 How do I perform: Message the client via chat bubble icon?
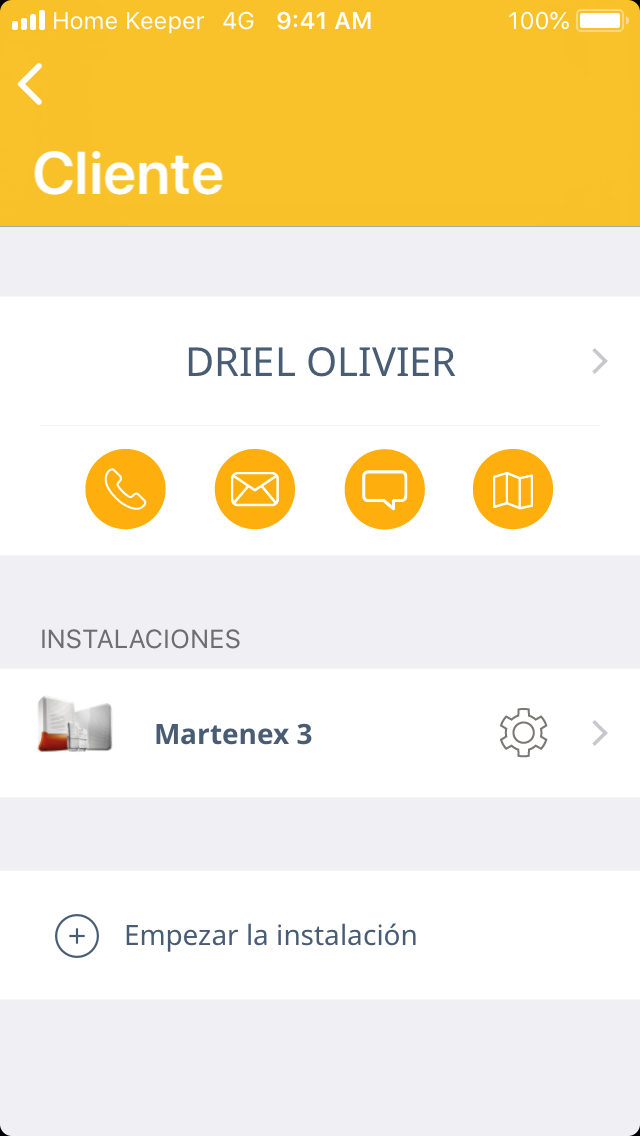click(384, 490)
